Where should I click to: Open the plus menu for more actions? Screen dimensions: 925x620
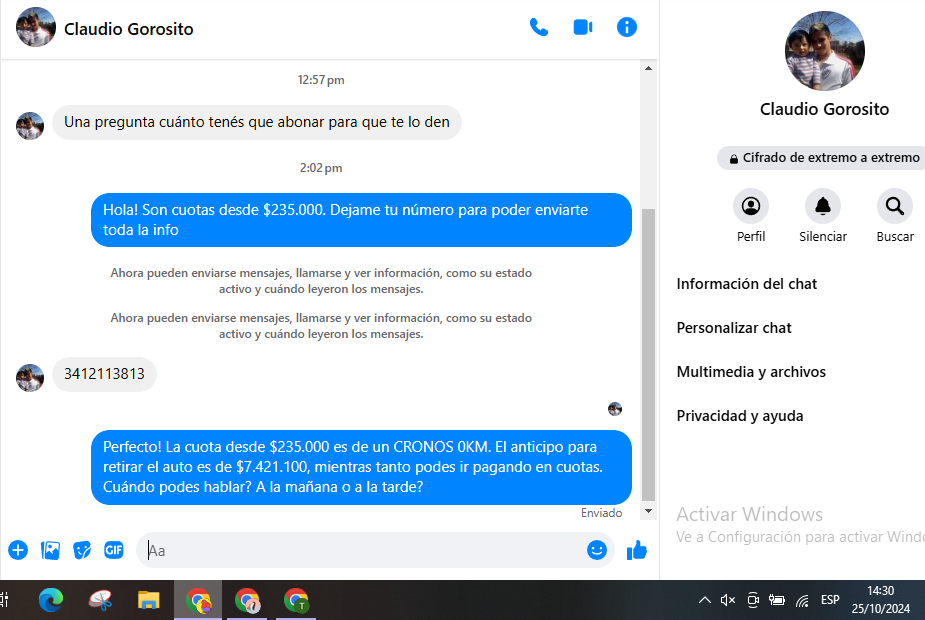click(x=18, y=550)
